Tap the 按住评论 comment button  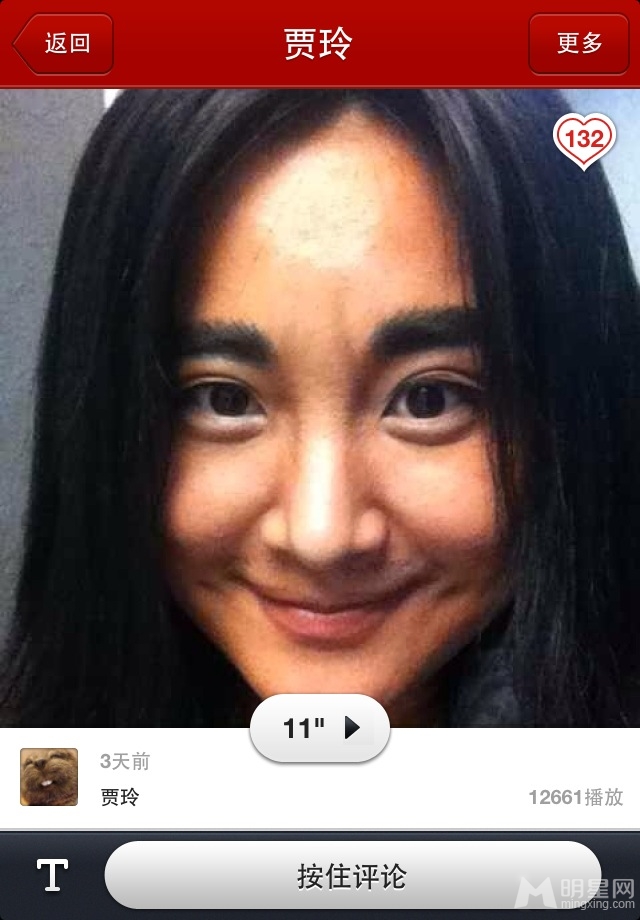352,876
